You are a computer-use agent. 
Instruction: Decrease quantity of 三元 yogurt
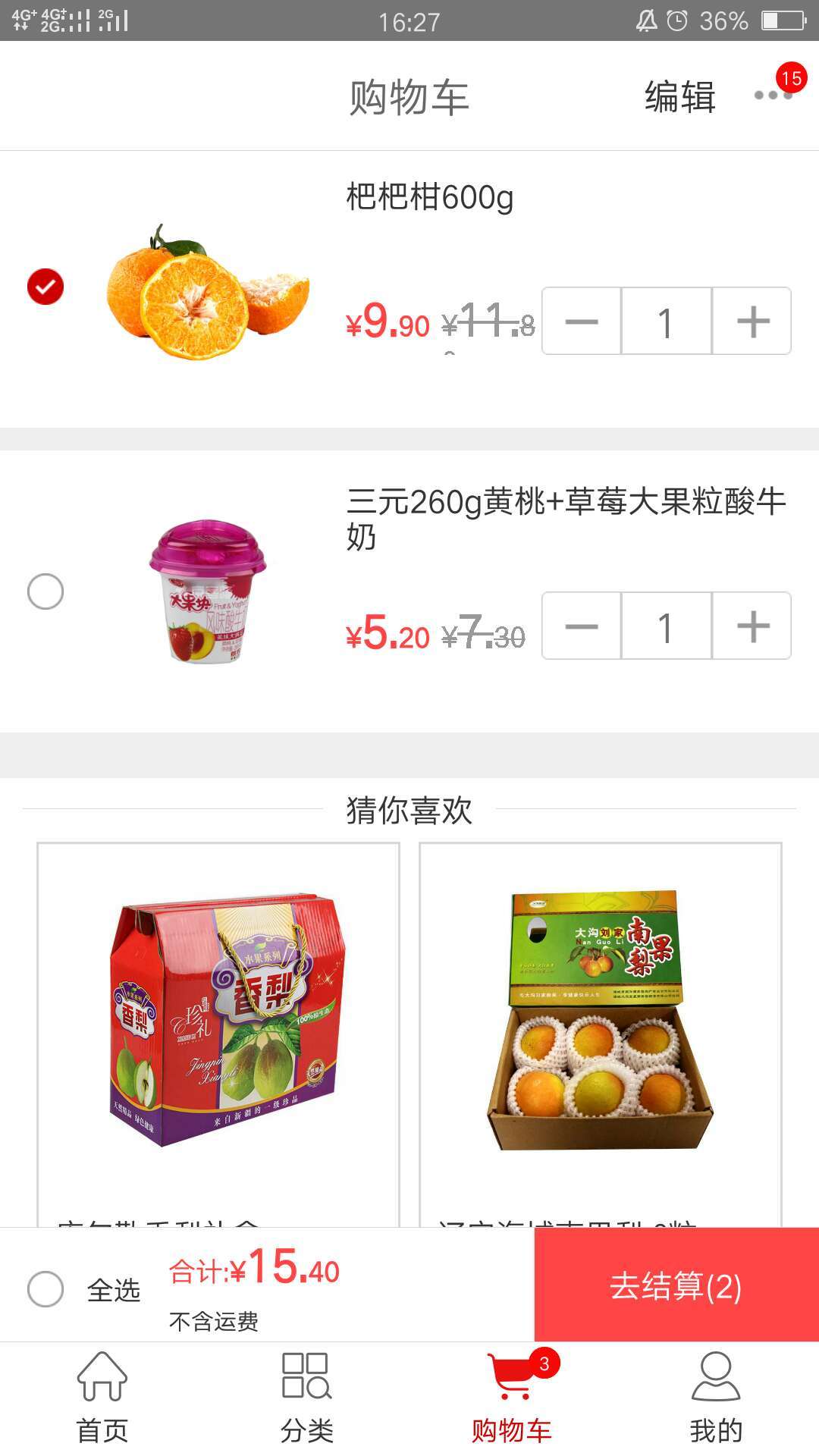(582, 626)
